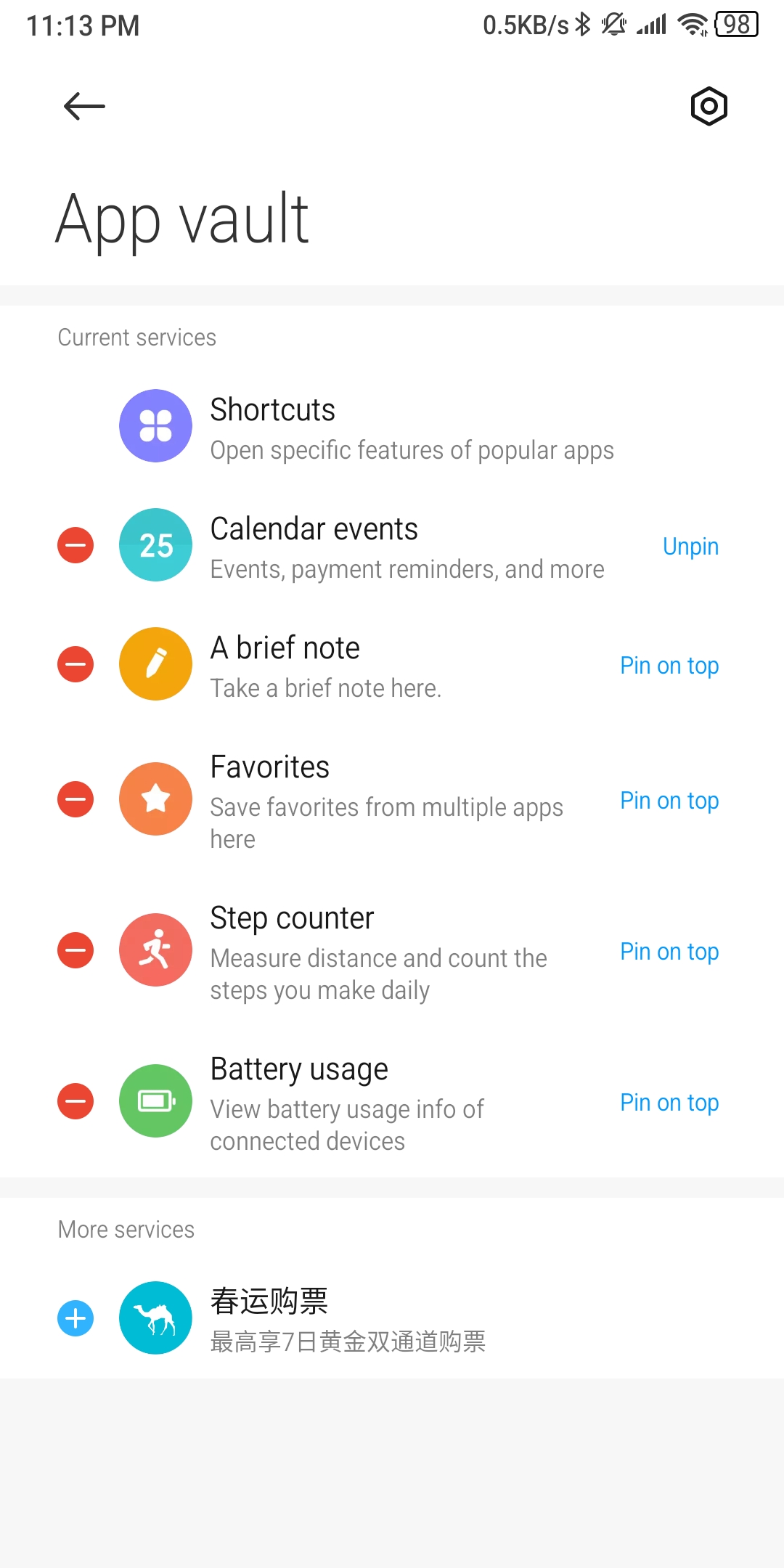Remove Step counter service
This screenshot has height=1568, width=784.
tap(75, 950)
